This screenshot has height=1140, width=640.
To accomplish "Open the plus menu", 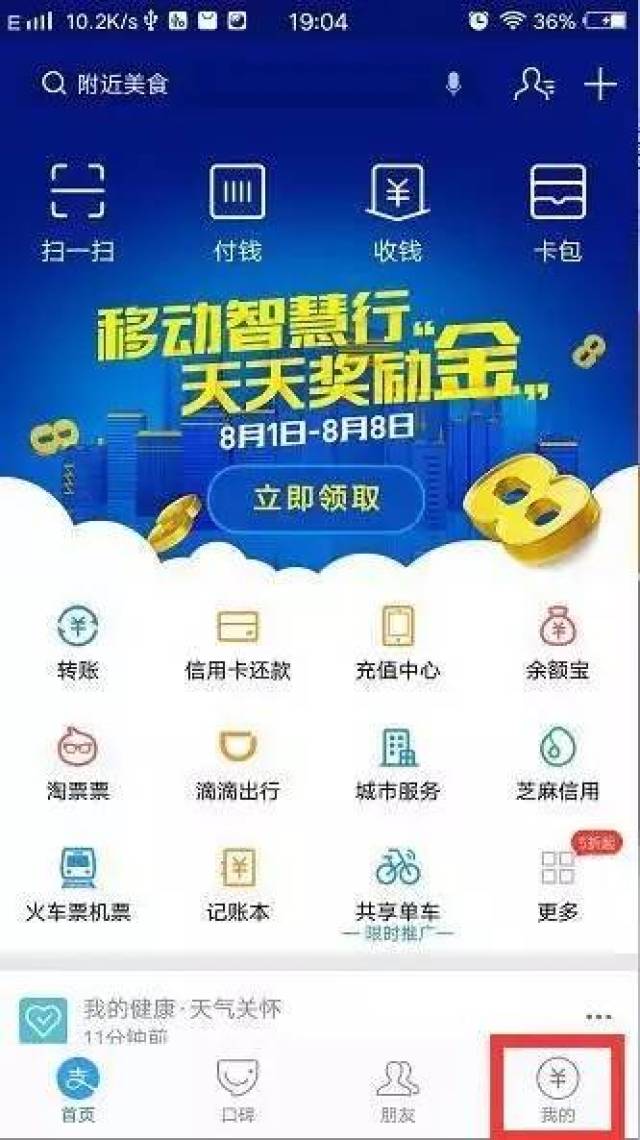I will click(600, 85).
